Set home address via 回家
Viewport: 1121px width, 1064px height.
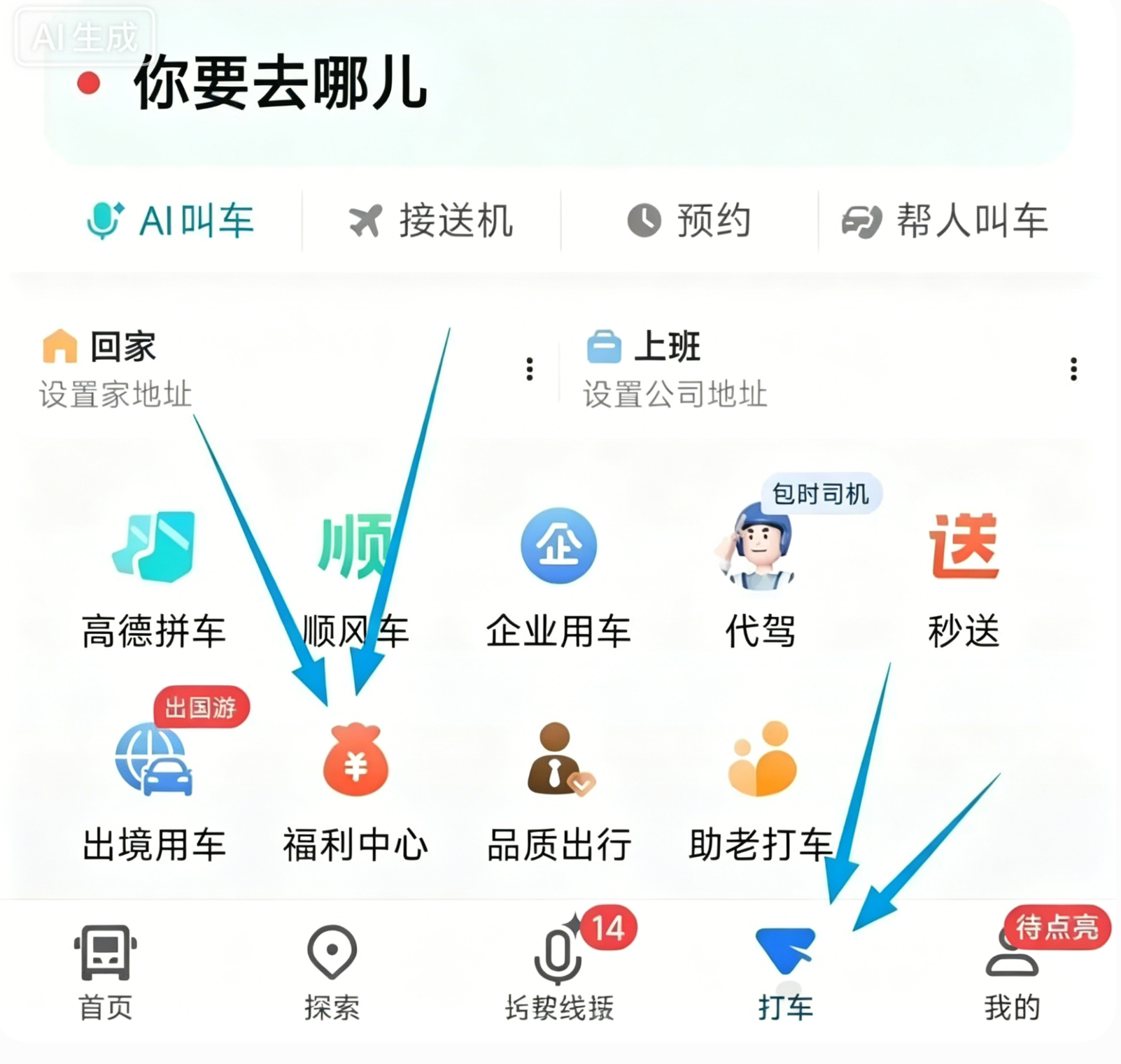pos(115,369)
